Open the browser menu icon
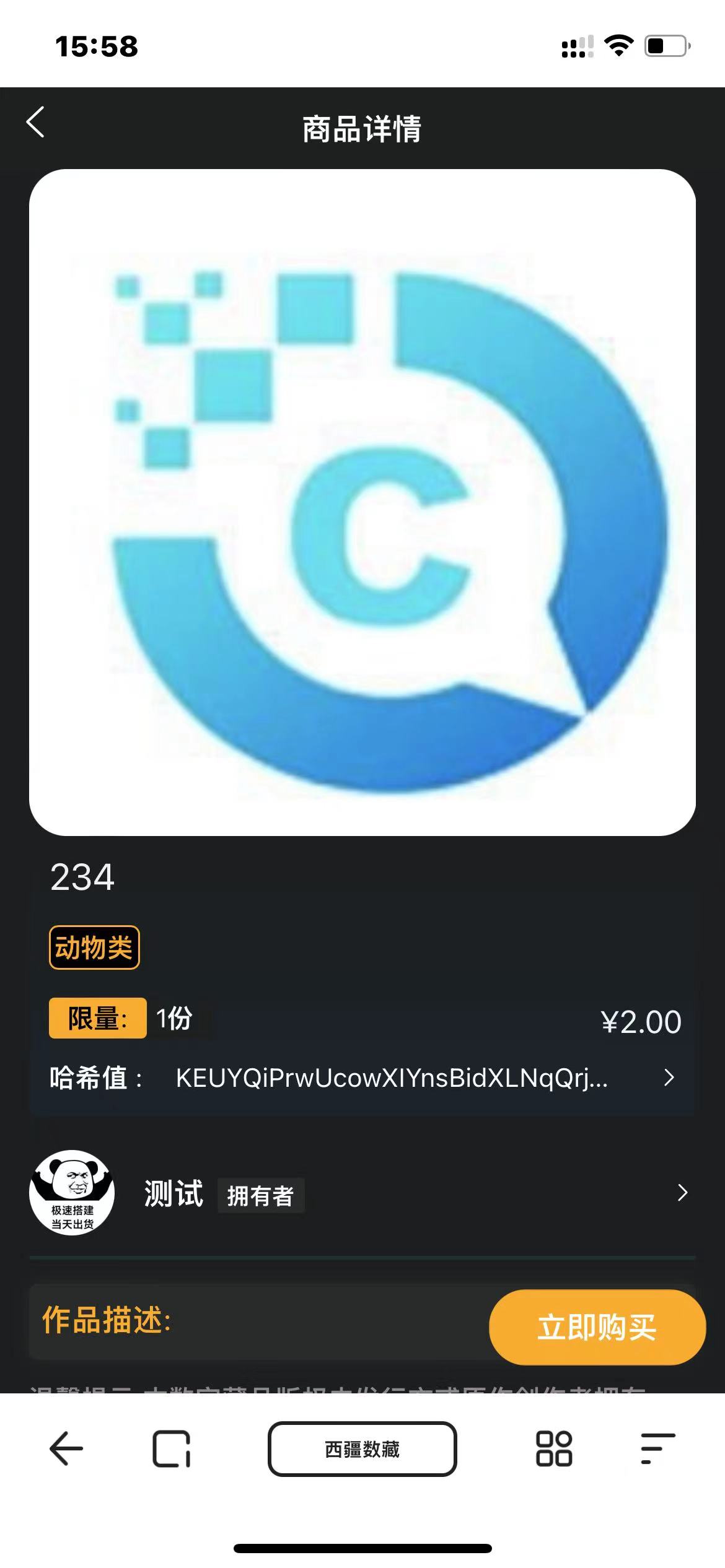Screen dimensions: 725x1568 [657, 1449]
